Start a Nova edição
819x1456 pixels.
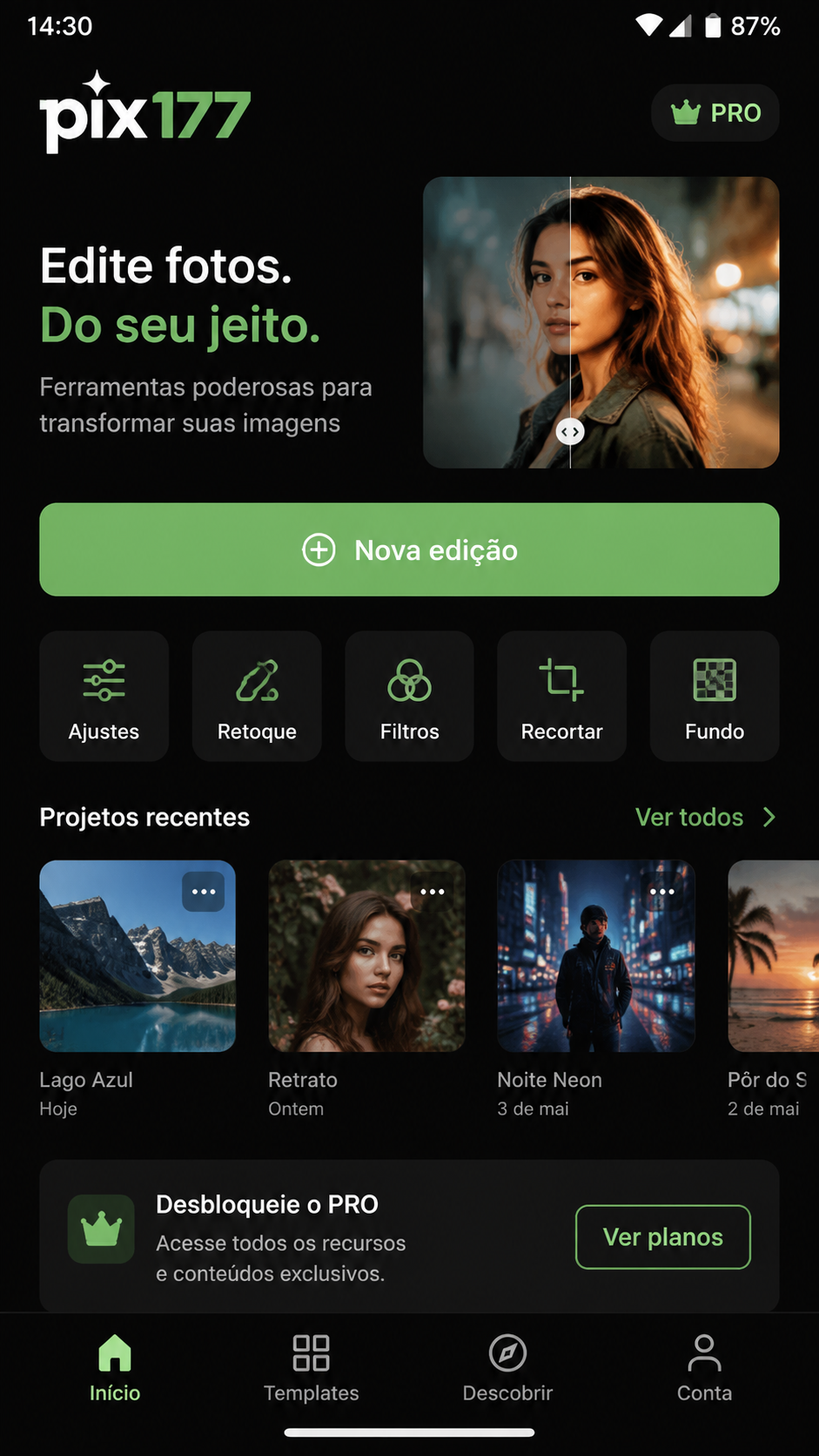point(409,549)
